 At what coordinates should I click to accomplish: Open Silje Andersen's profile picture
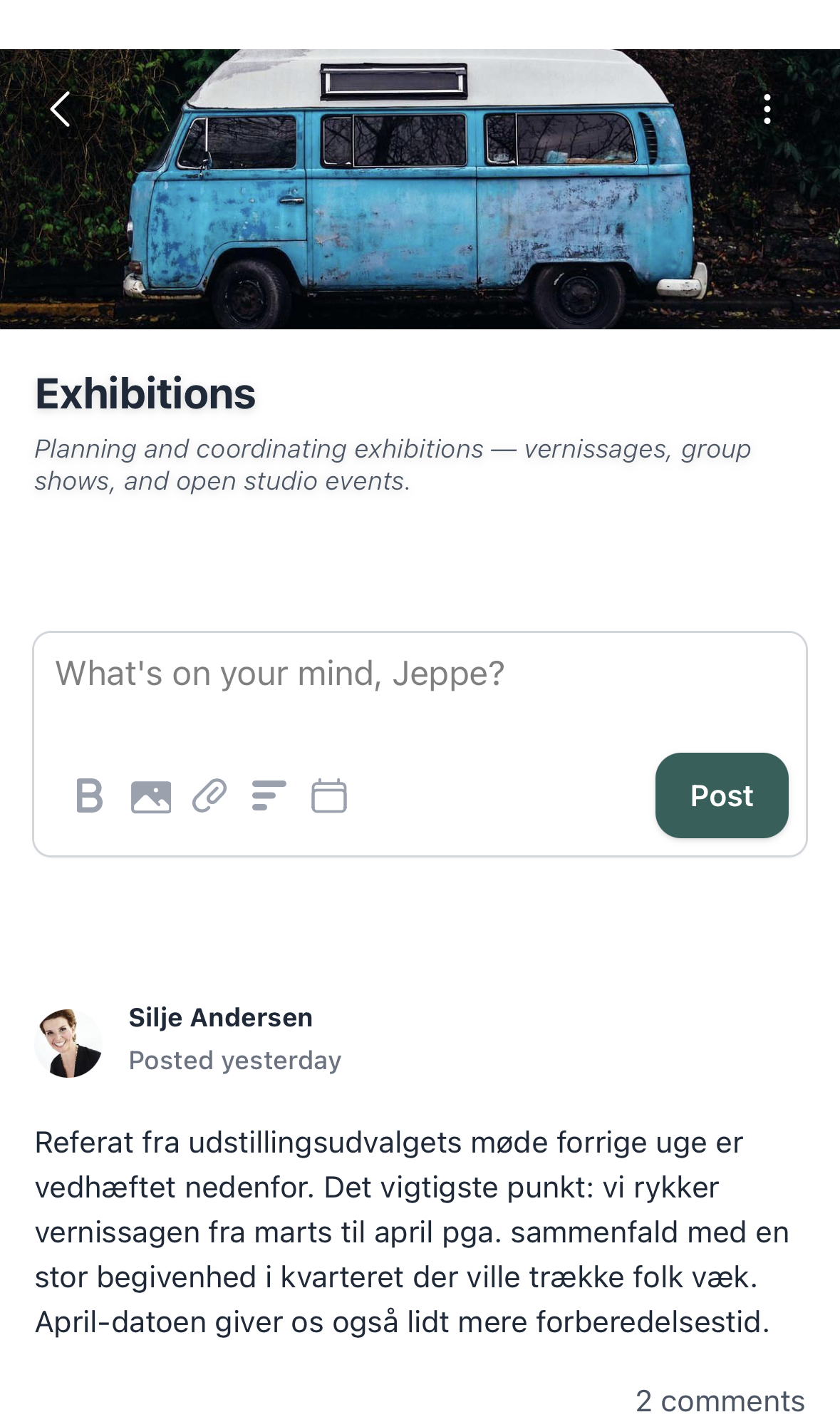point(68,1041)
